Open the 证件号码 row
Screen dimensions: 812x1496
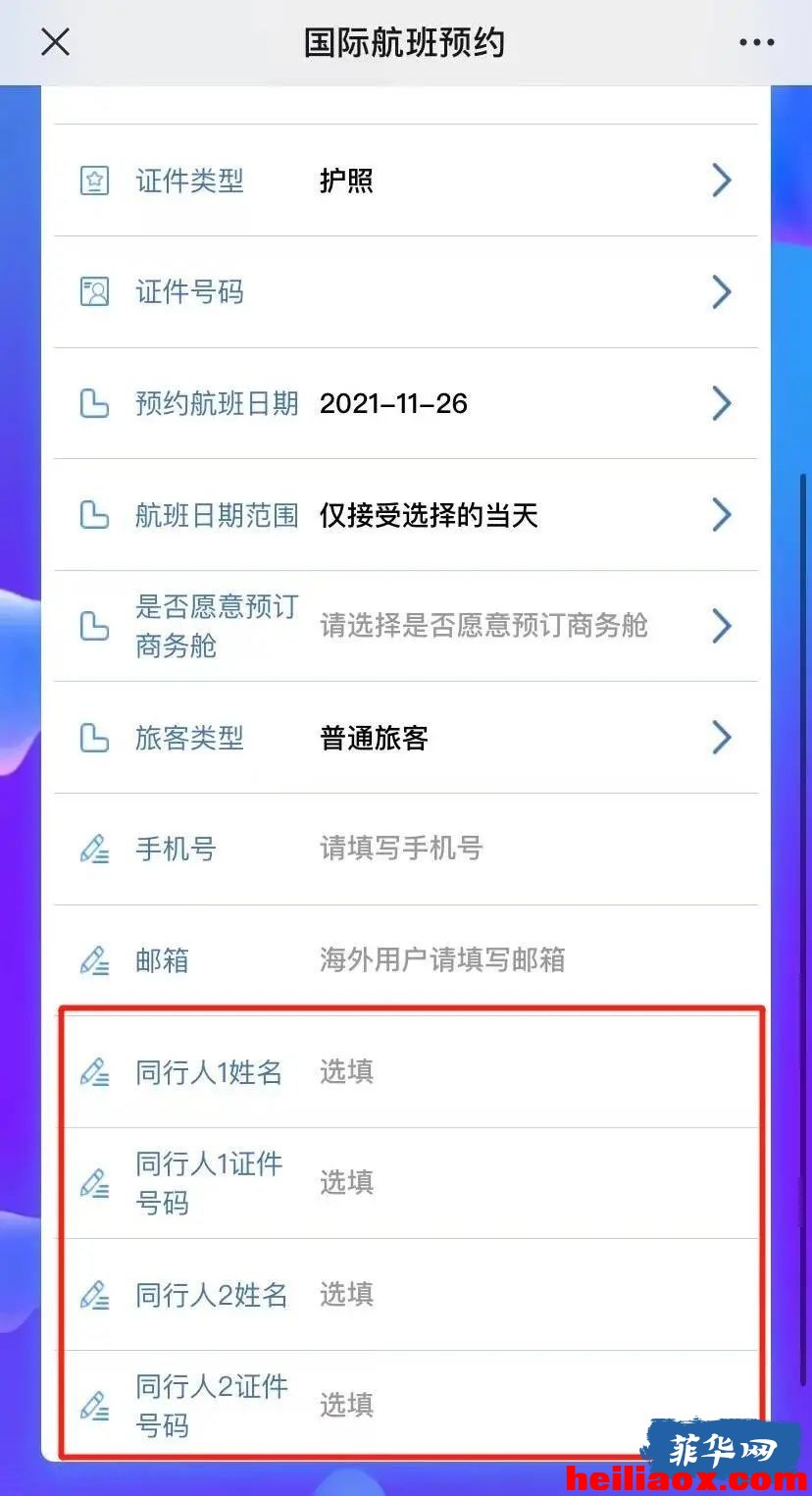405,292
